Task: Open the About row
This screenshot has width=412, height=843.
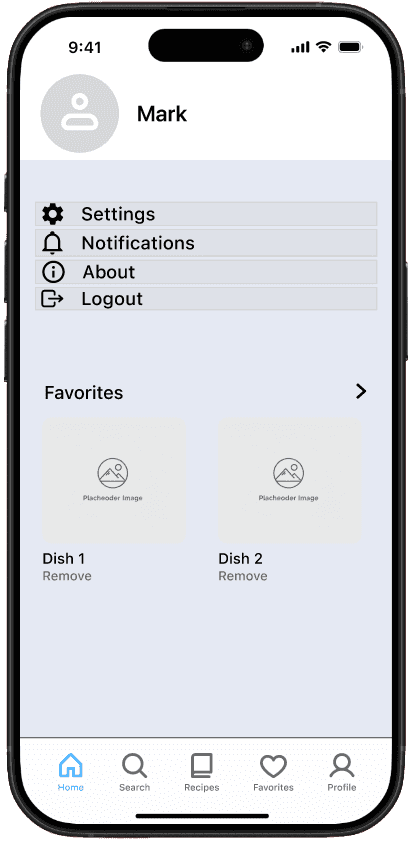Action: point(206,272)
